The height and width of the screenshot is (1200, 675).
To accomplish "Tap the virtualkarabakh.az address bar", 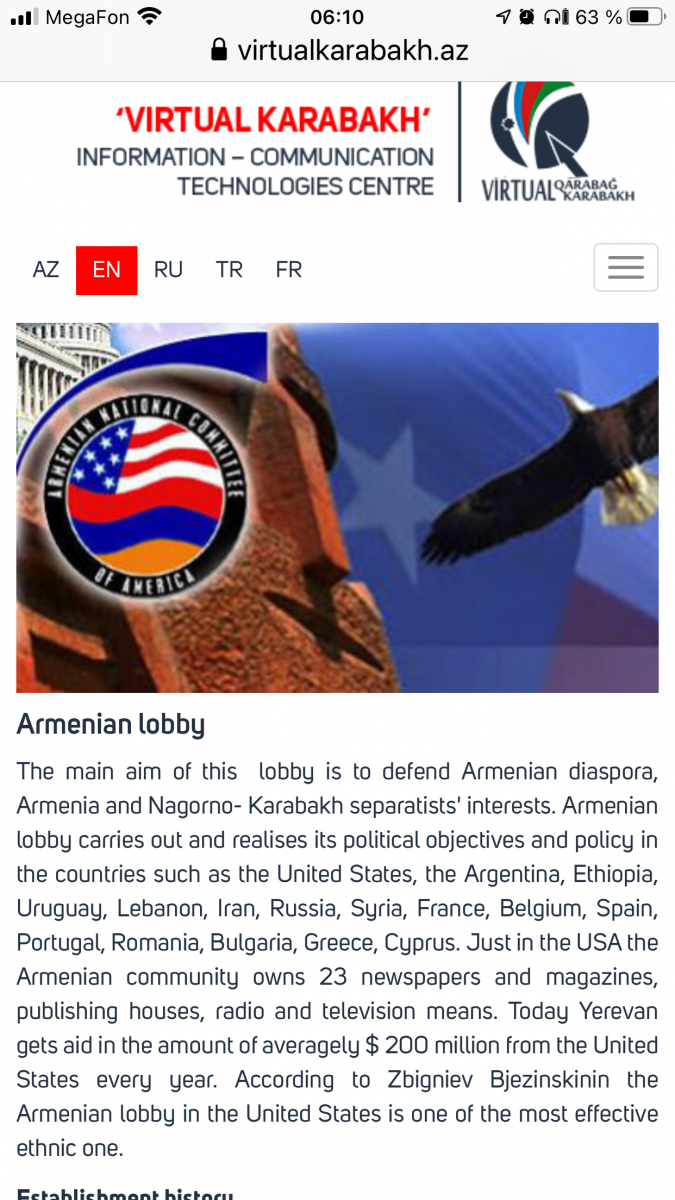I will 340,50.
